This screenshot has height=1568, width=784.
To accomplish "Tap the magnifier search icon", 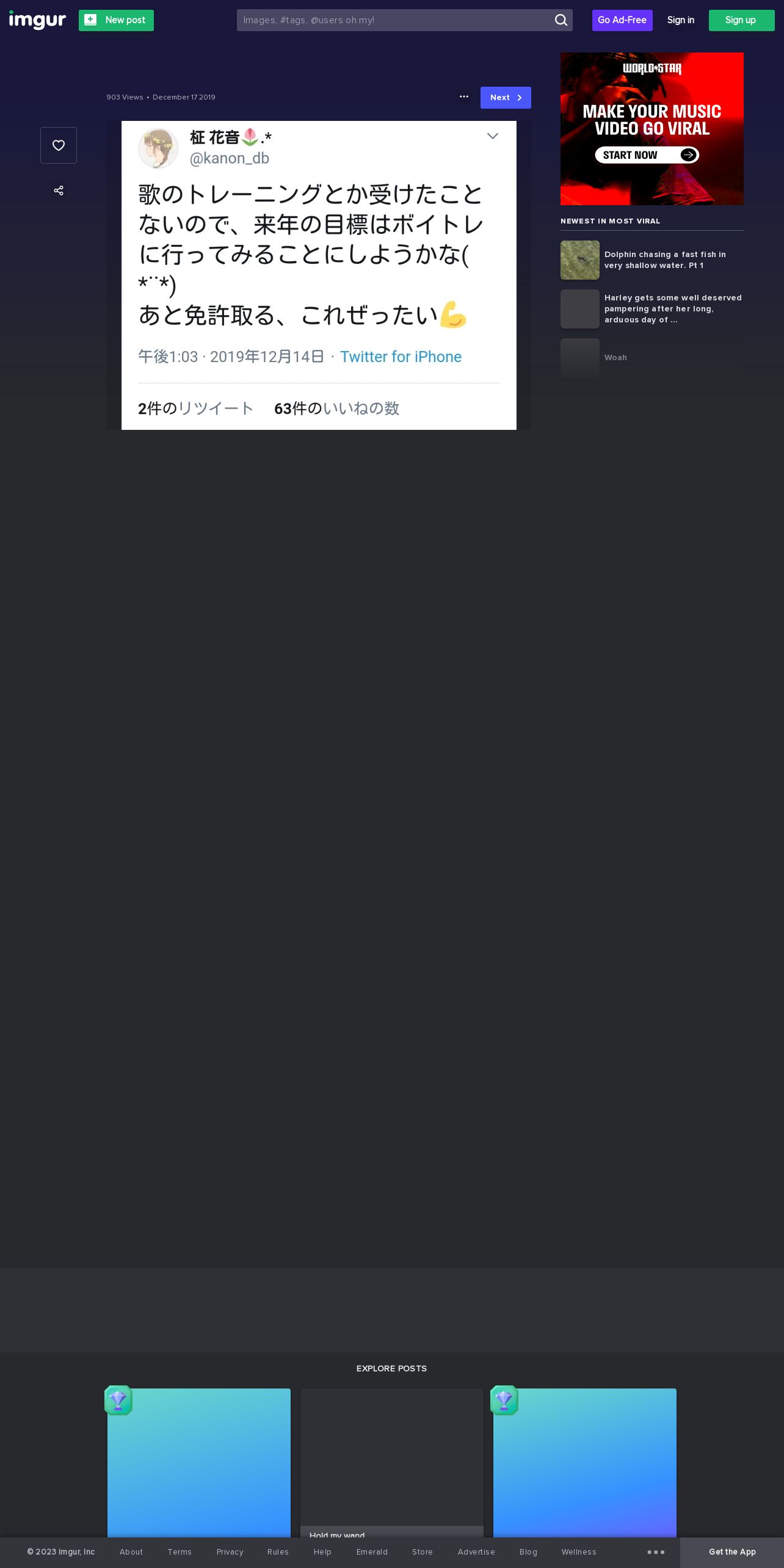I will click(x=561, y=20).
